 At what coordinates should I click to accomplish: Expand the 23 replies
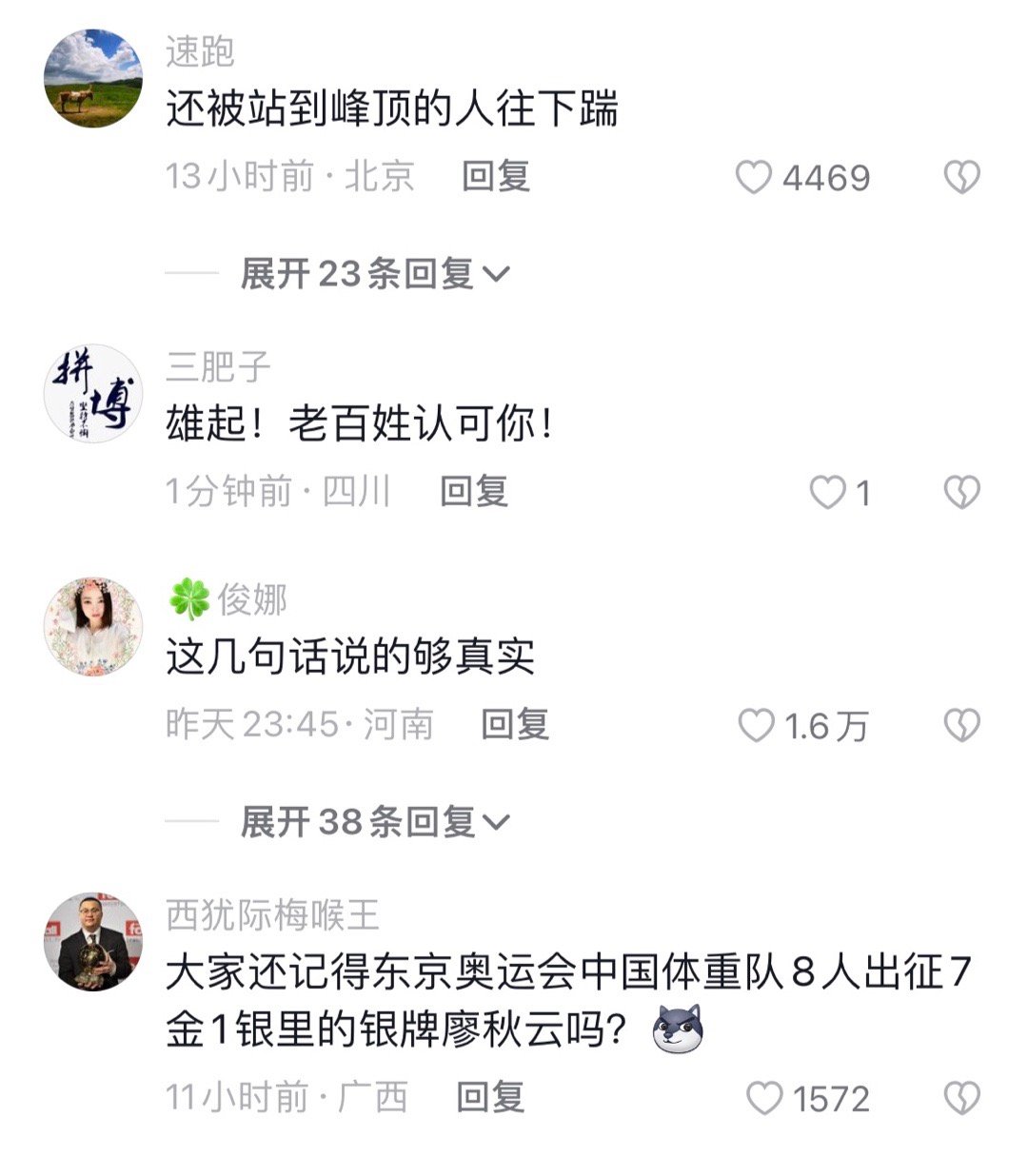tap(375, 274)
